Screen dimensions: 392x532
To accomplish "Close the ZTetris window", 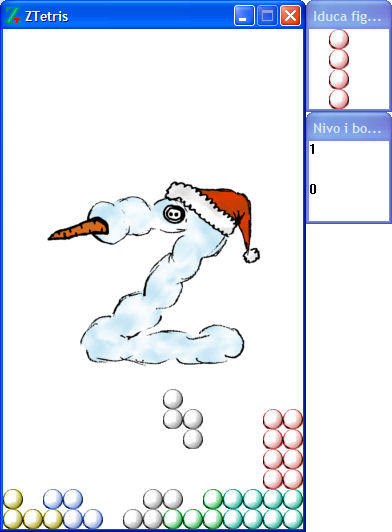I will [x=290, y=16].
